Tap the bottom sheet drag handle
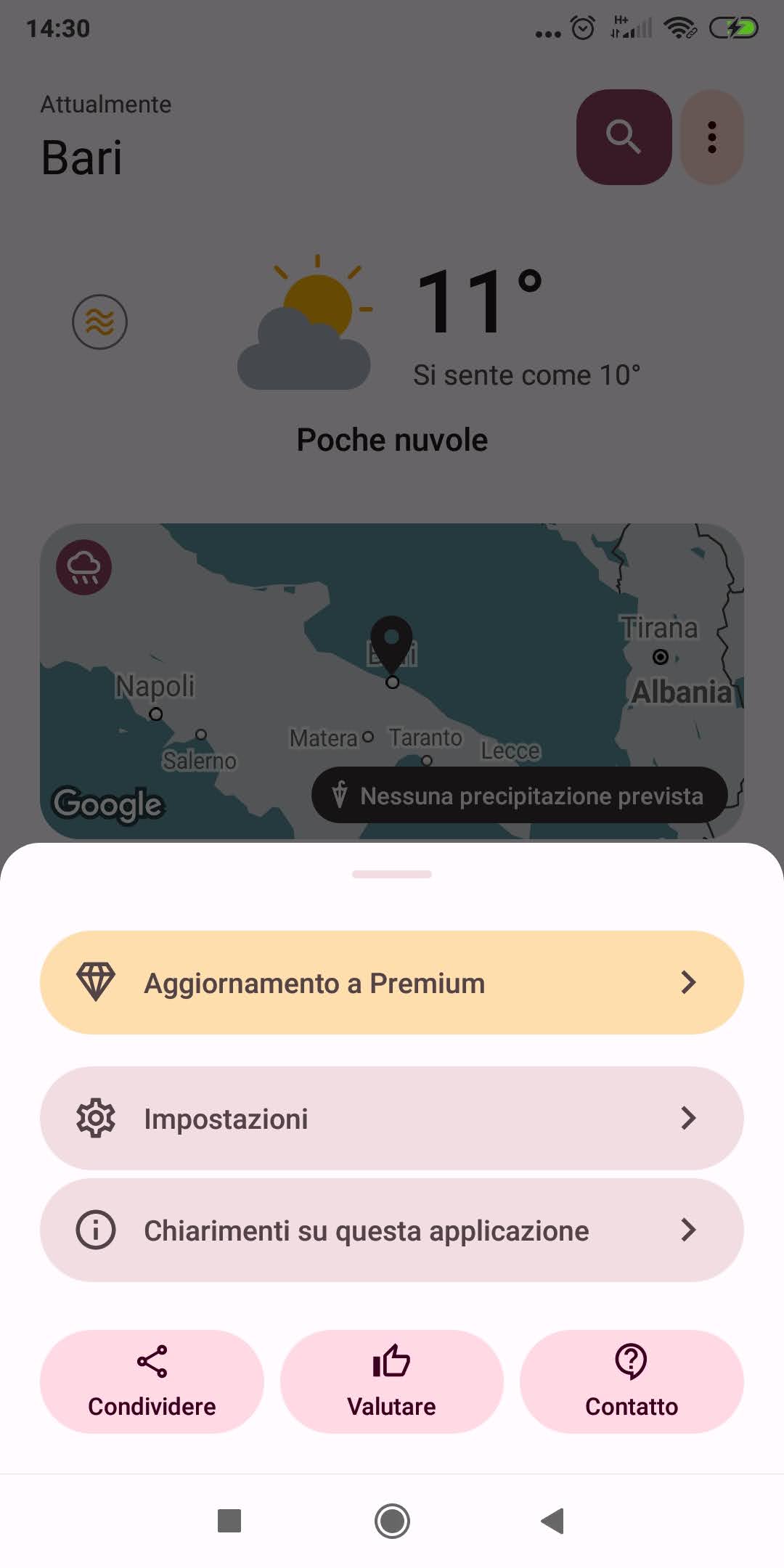The width and height of the screenshot is (784, 1568). [392, 874]
